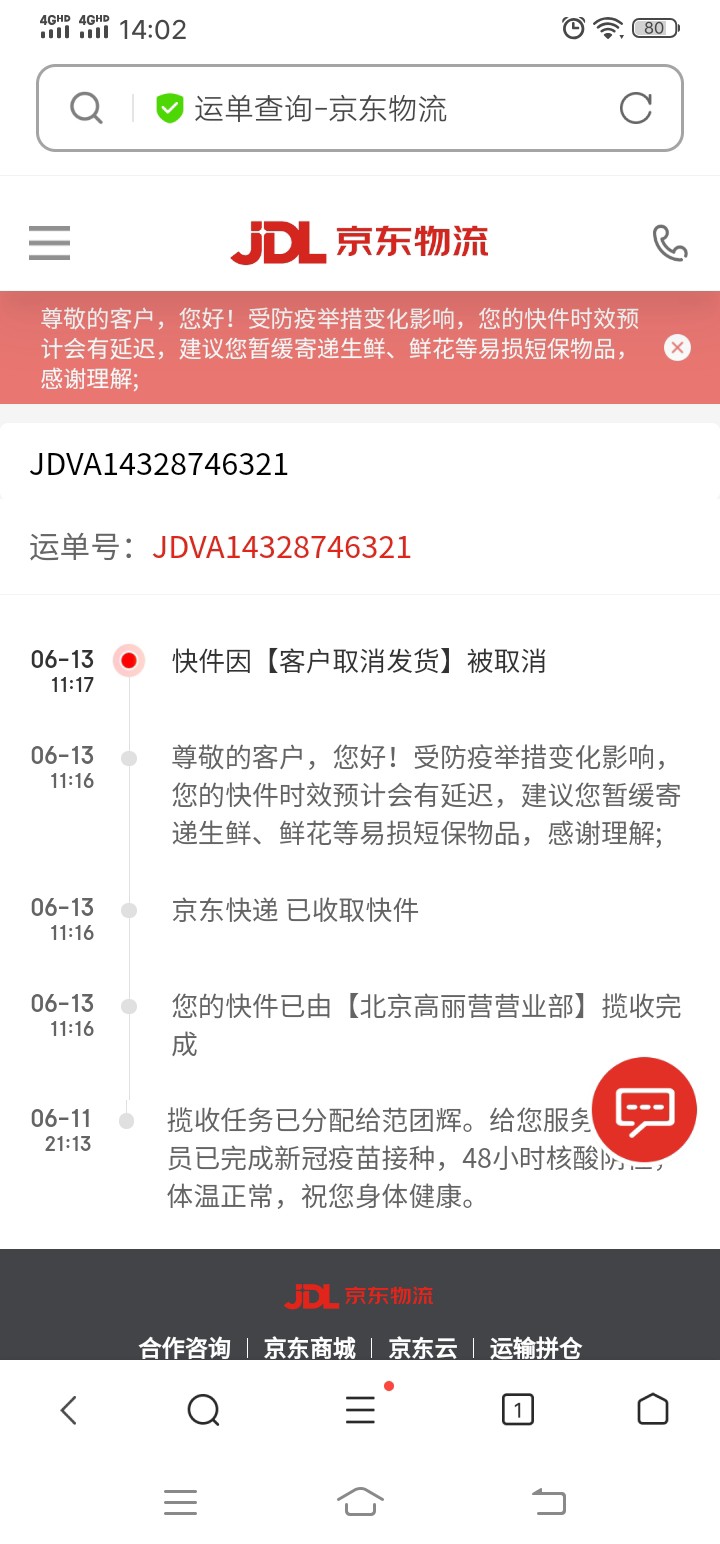Open the 合作咨询 footer link
This screenshot has height=1544, width=720.
coord(185,1348)
